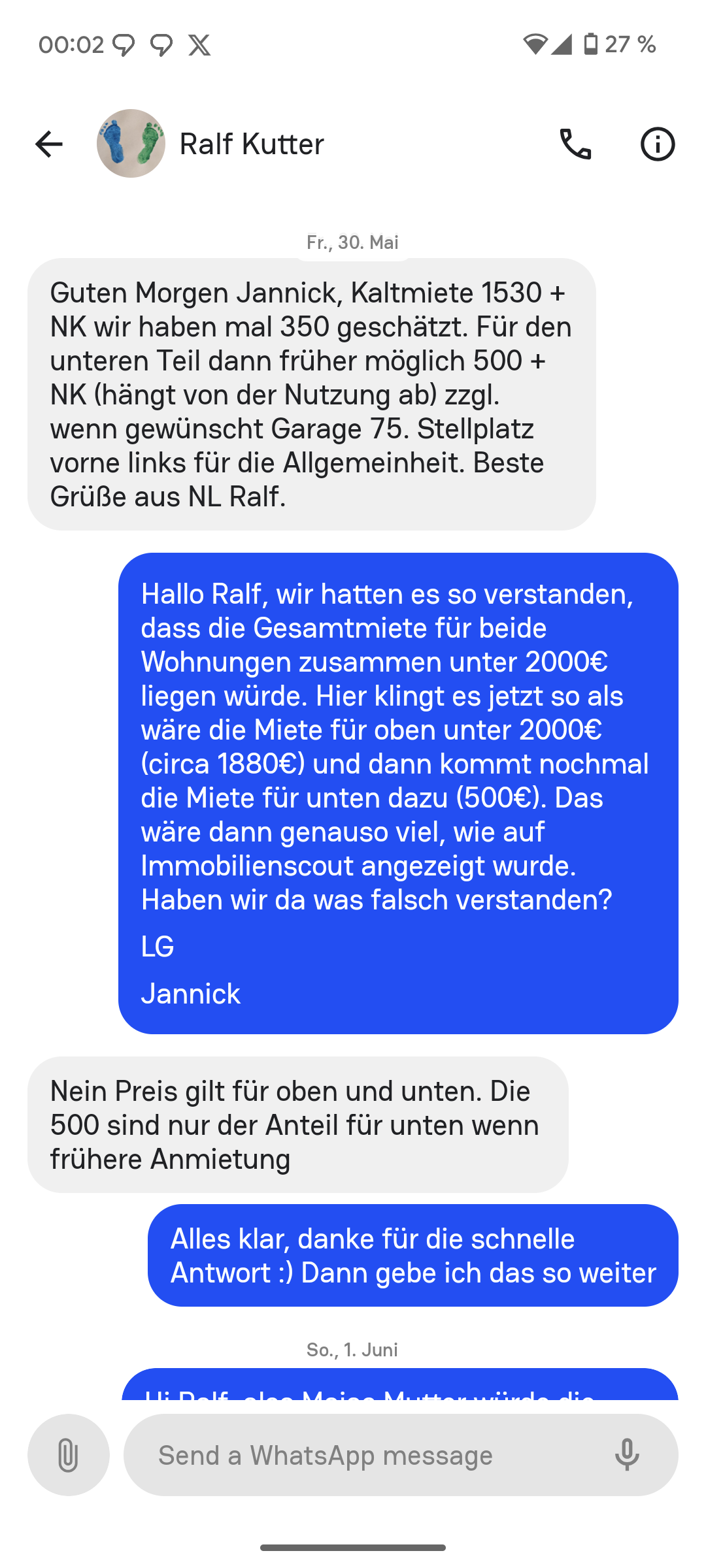Open conversation info details
The width and height of the screenshot is (706, 1568).
pyautogui.click(x=657, y=144)
